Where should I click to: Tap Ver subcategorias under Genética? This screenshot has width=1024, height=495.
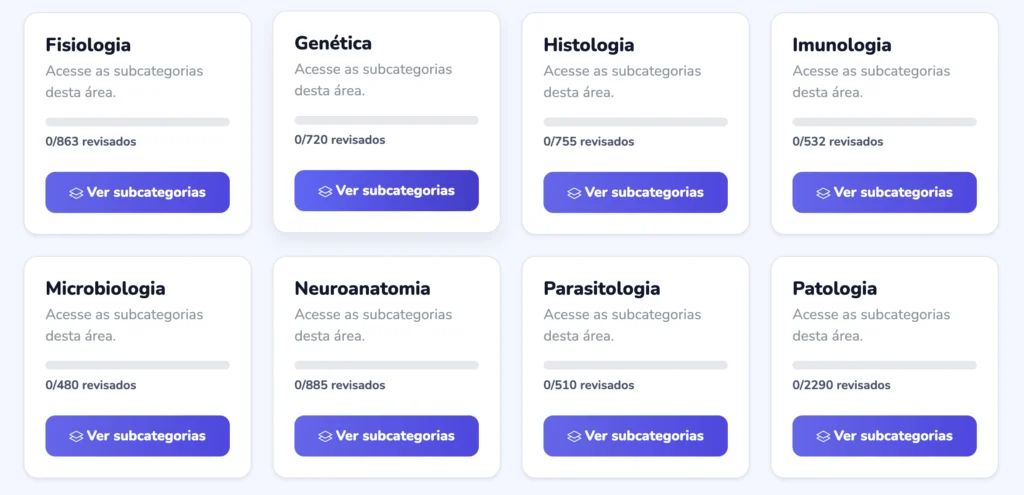pyautogui.click(x=386, y=190)
